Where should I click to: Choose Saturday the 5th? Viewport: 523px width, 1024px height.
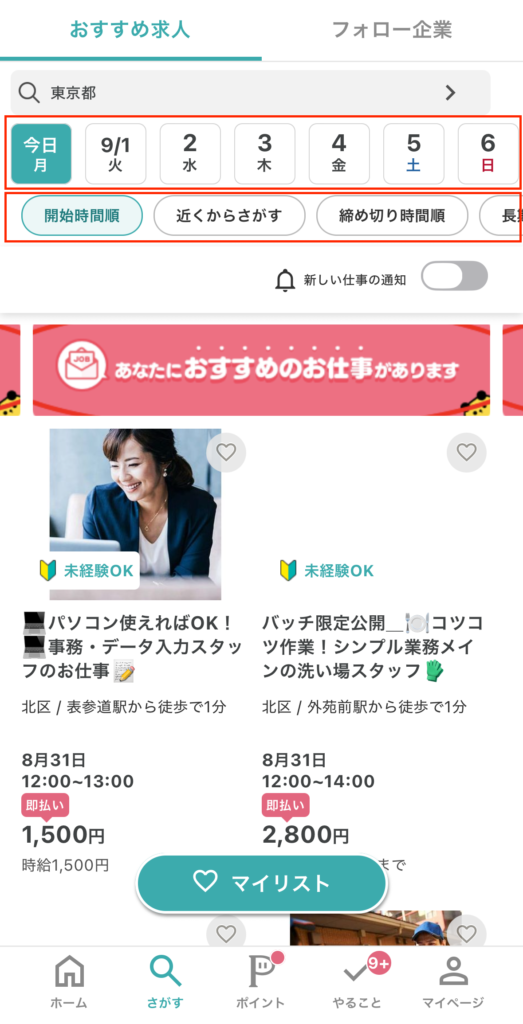413,154
